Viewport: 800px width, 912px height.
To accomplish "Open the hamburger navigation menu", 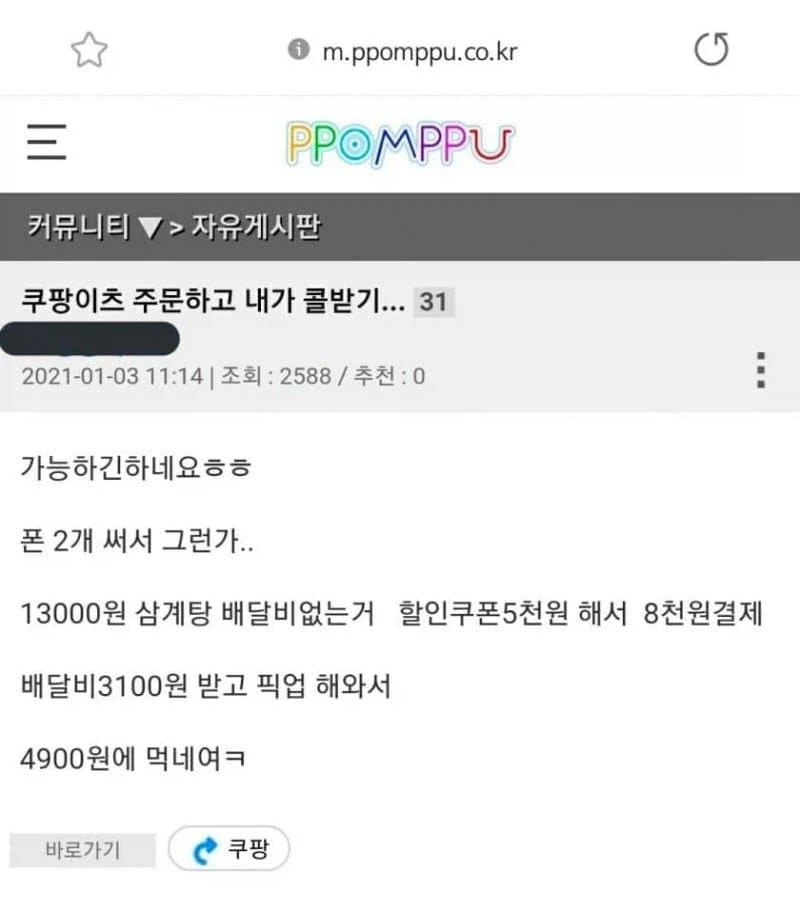I will coord(45,141).
